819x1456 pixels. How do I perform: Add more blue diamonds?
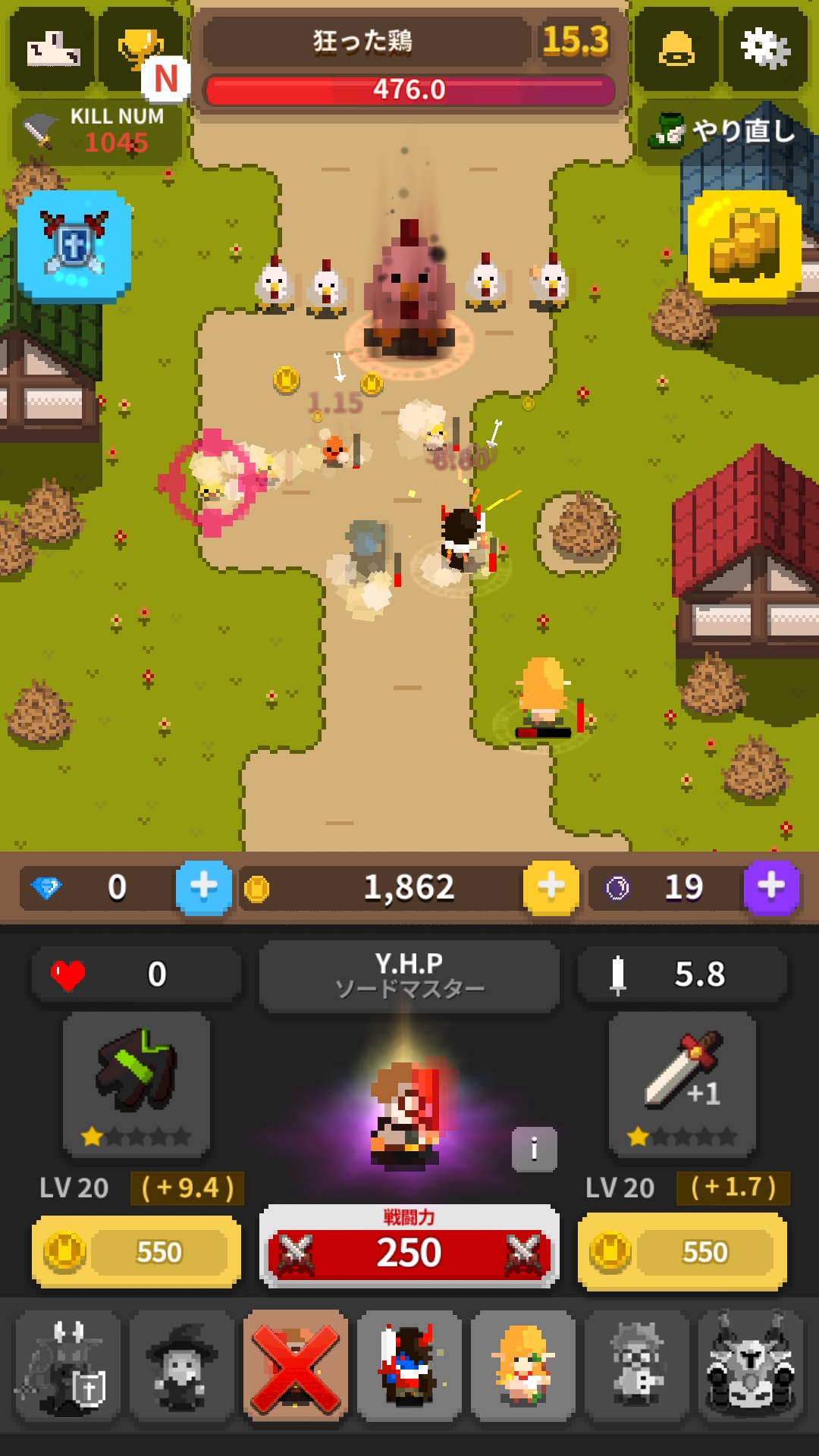203,886
